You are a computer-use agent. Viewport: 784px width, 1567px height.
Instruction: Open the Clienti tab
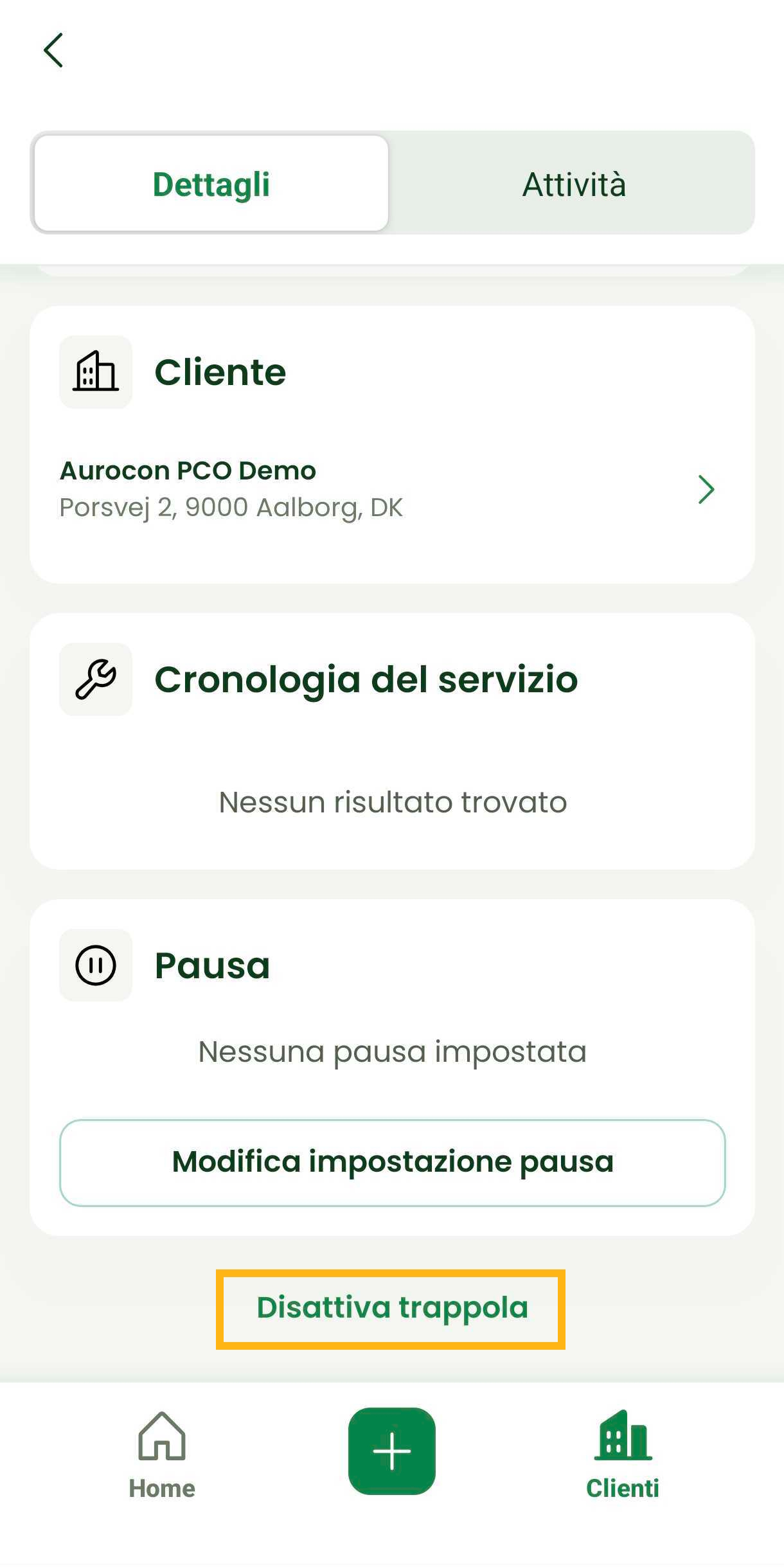[x=622, y=1454]
